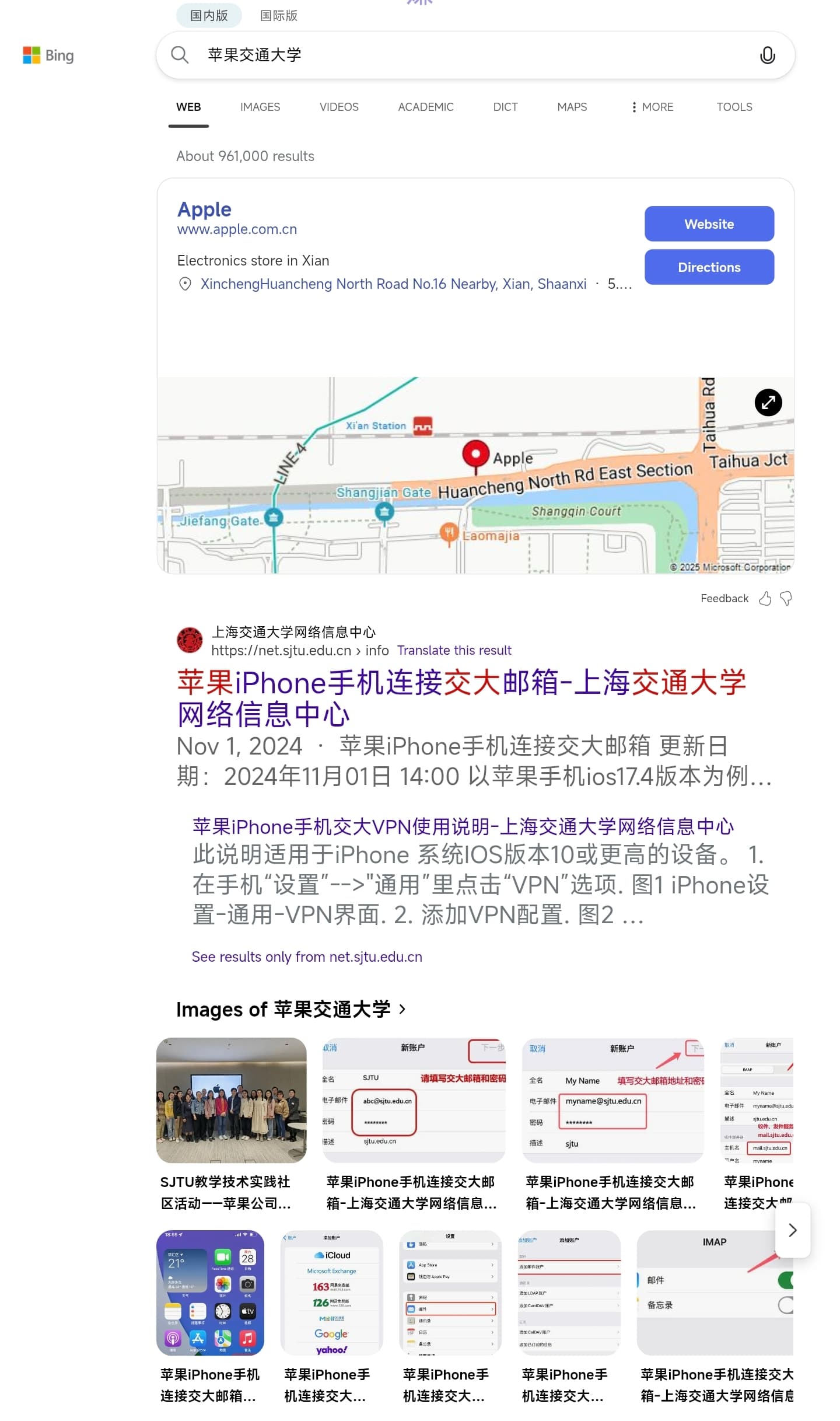Screen dimensions: 840x1421
Task: Open the IMAGES tab
Action: [260, 107]
